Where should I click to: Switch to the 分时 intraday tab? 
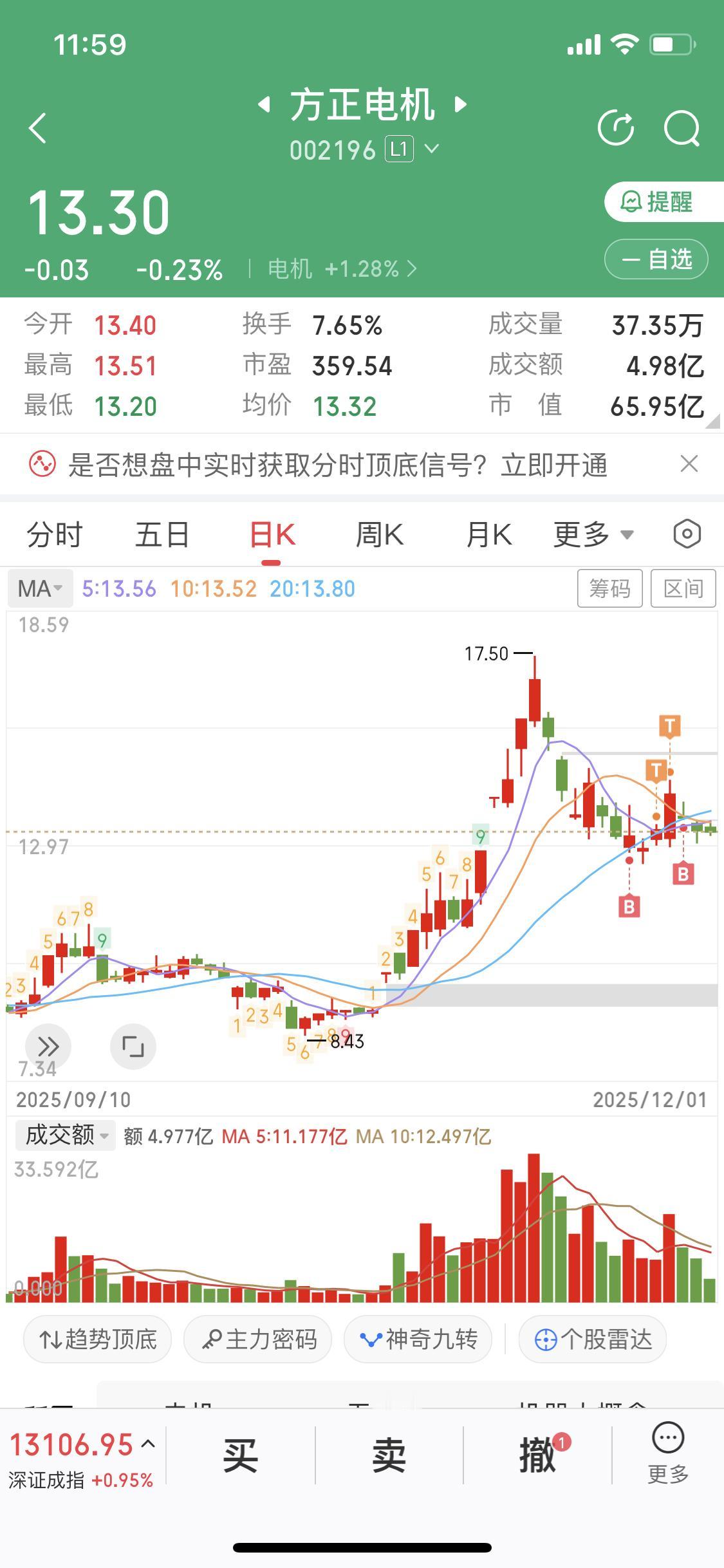click(x=54, y=534)
